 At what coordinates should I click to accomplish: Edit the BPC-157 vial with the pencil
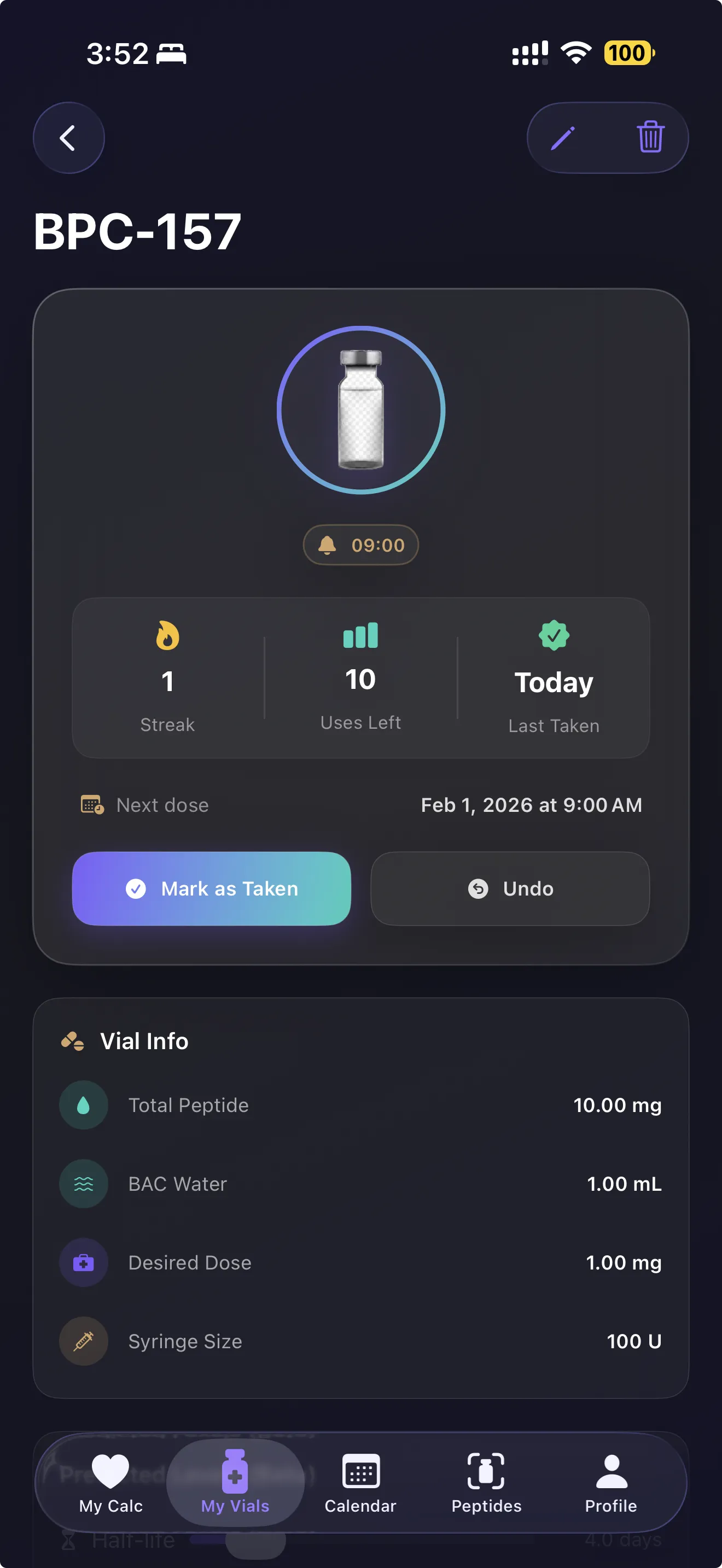click(x=563, y=138)
